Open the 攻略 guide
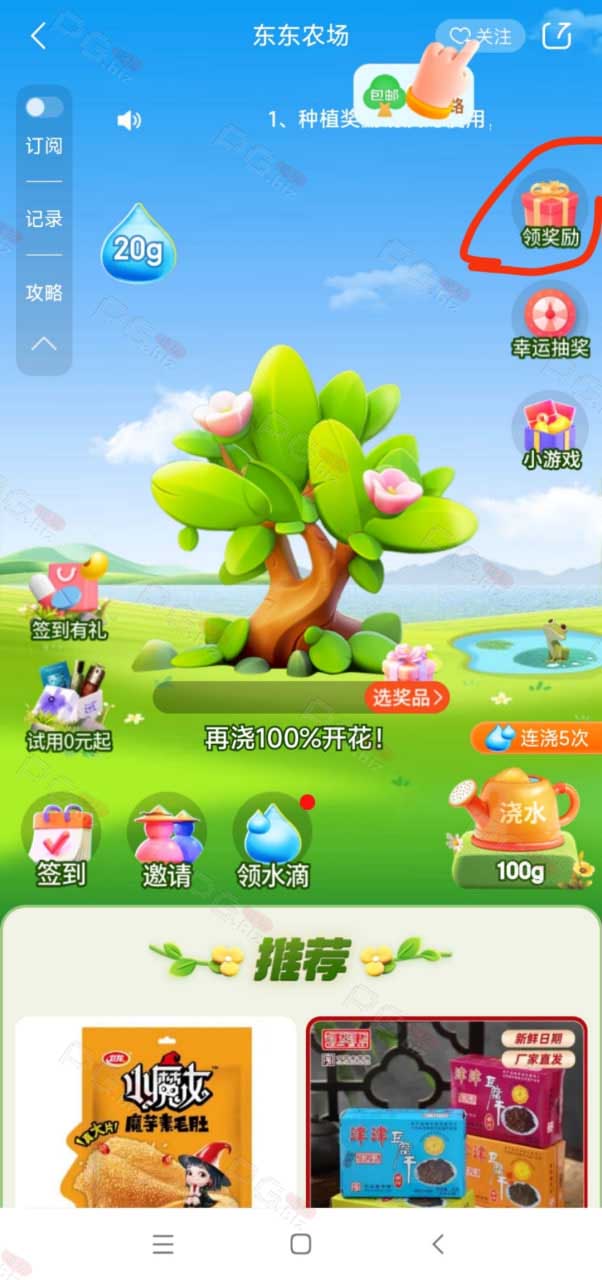The height and width of the screenshot is (1280, 602). coord(44,293)
